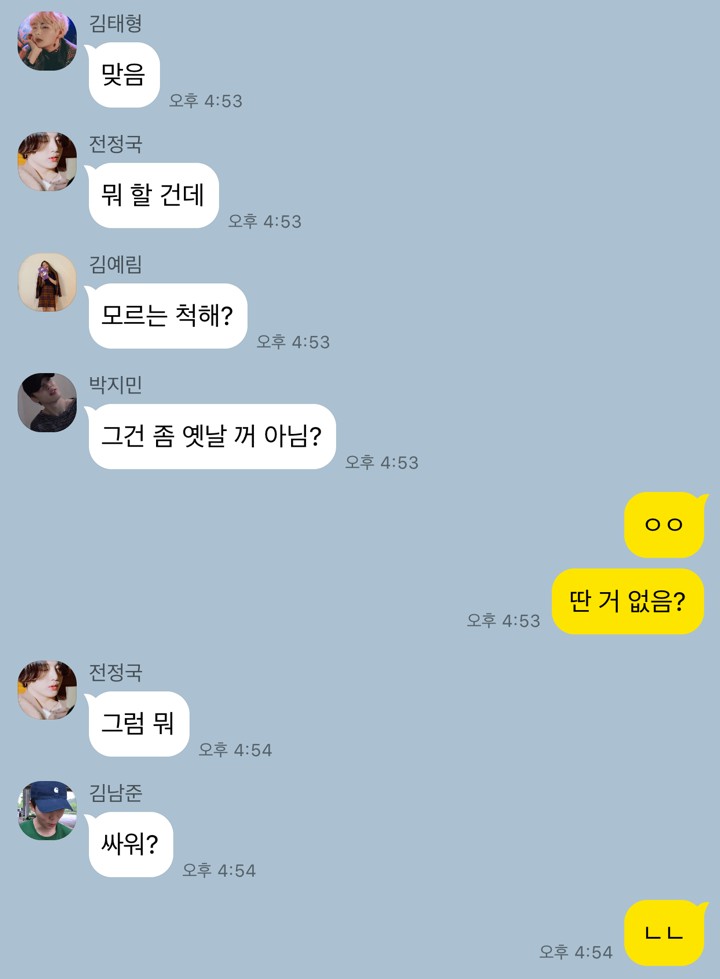The image size is (720, 979).
Task: View 김남준's profile photo
Action: (47, 810)
